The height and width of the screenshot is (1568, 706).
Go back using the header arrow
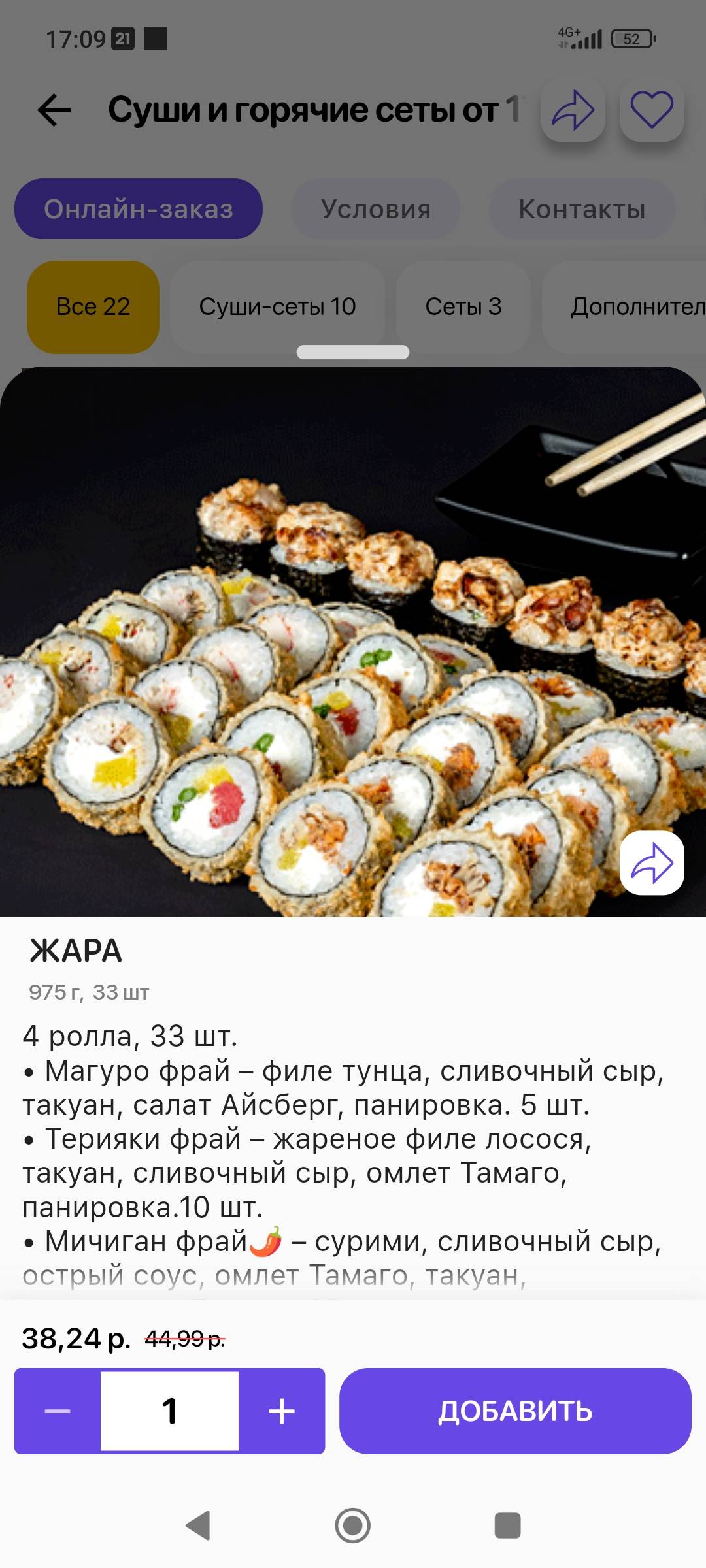[x=54, y=110]
